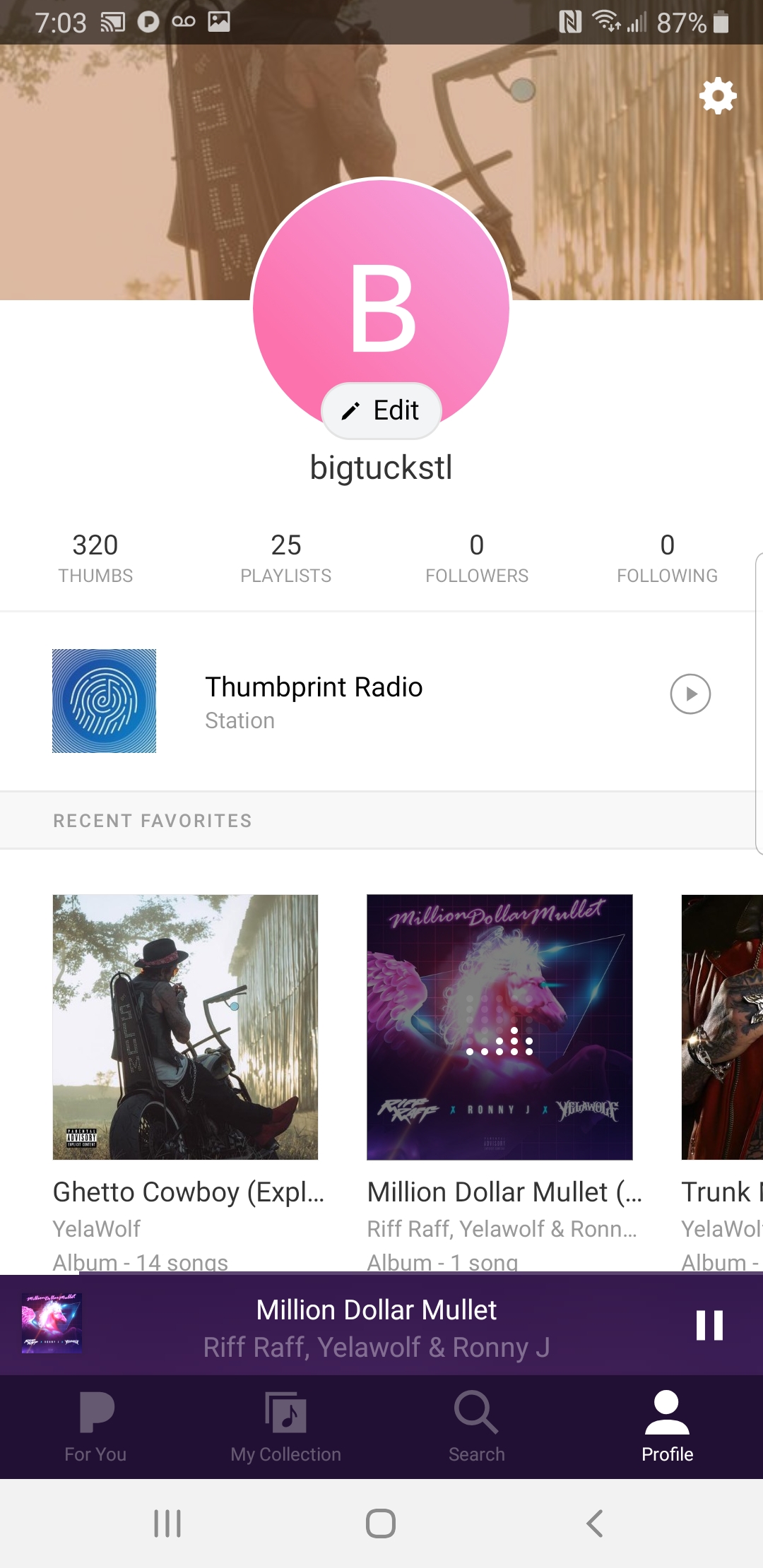
Task: Open the 320 Thumbs count
Action: 95,557
